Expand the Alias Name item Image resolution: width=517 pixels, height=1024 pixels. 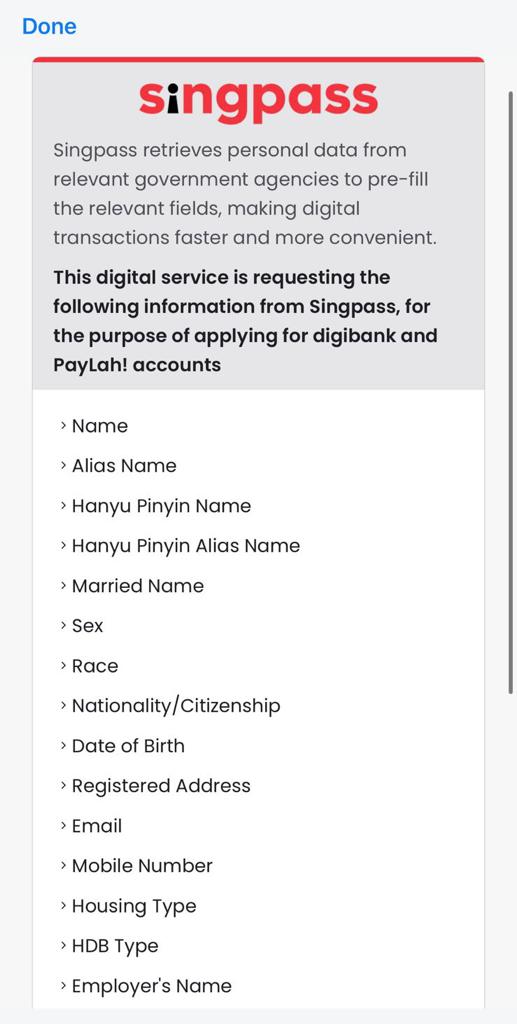(x=118, y=466)
